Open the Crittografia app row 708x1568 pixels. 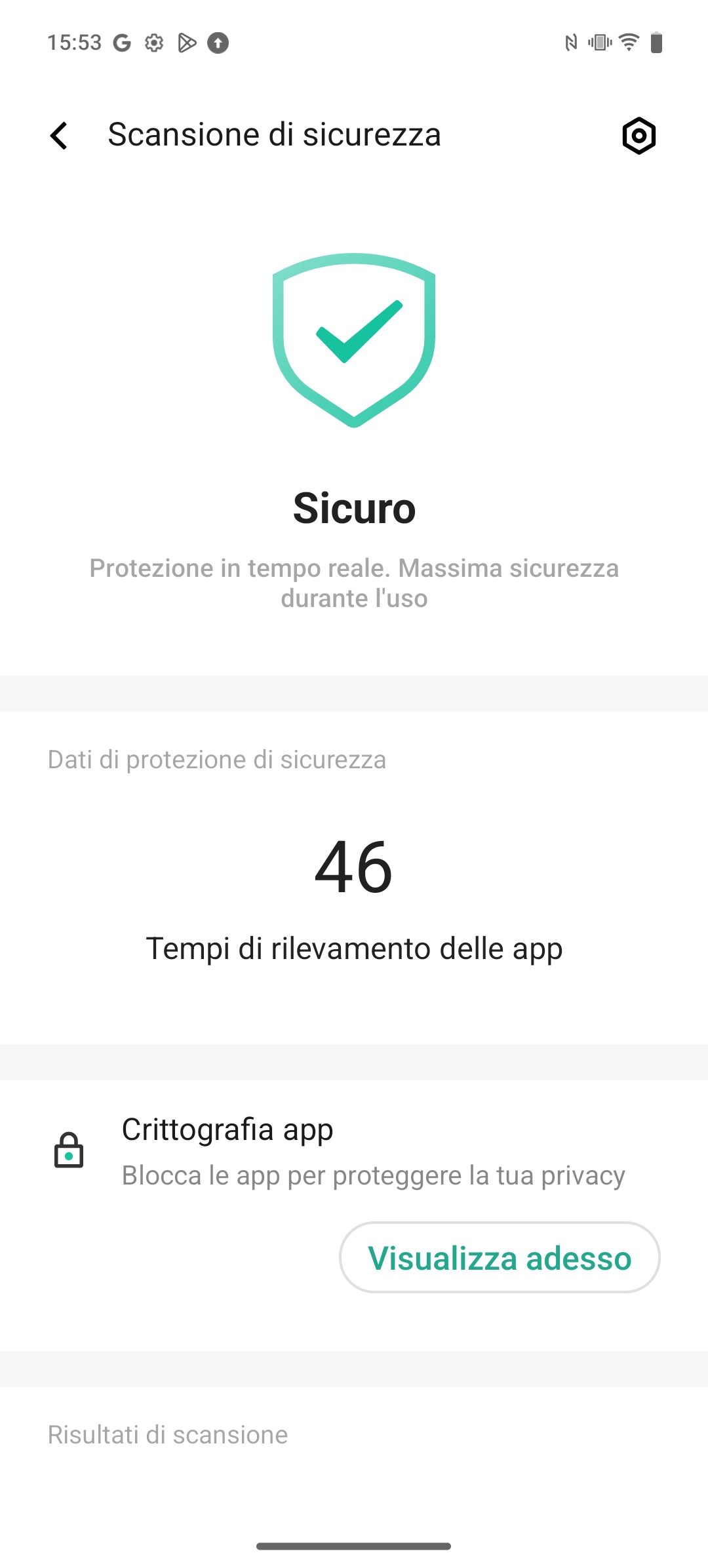click(x=354, y=1152)
